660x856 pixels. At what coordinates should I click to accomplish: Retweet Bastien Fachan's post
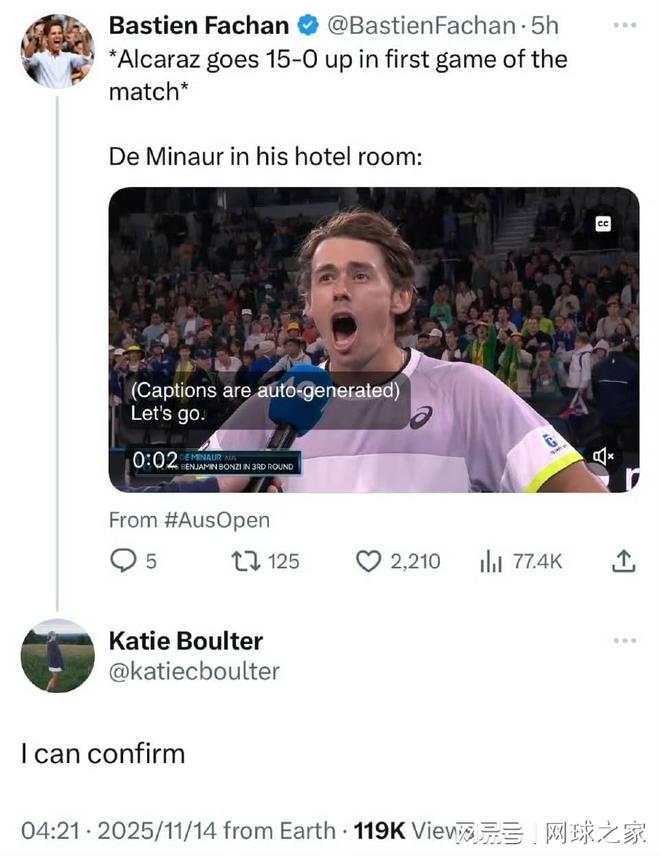pyautogui.click(x=244, y=561)
